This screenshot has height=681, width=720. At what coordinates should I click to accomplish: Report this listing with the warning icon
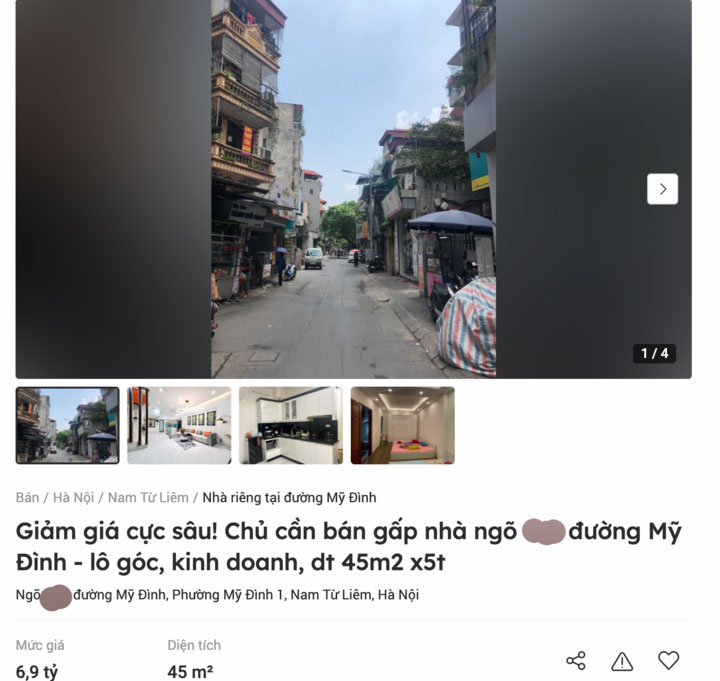click(622, 660)
